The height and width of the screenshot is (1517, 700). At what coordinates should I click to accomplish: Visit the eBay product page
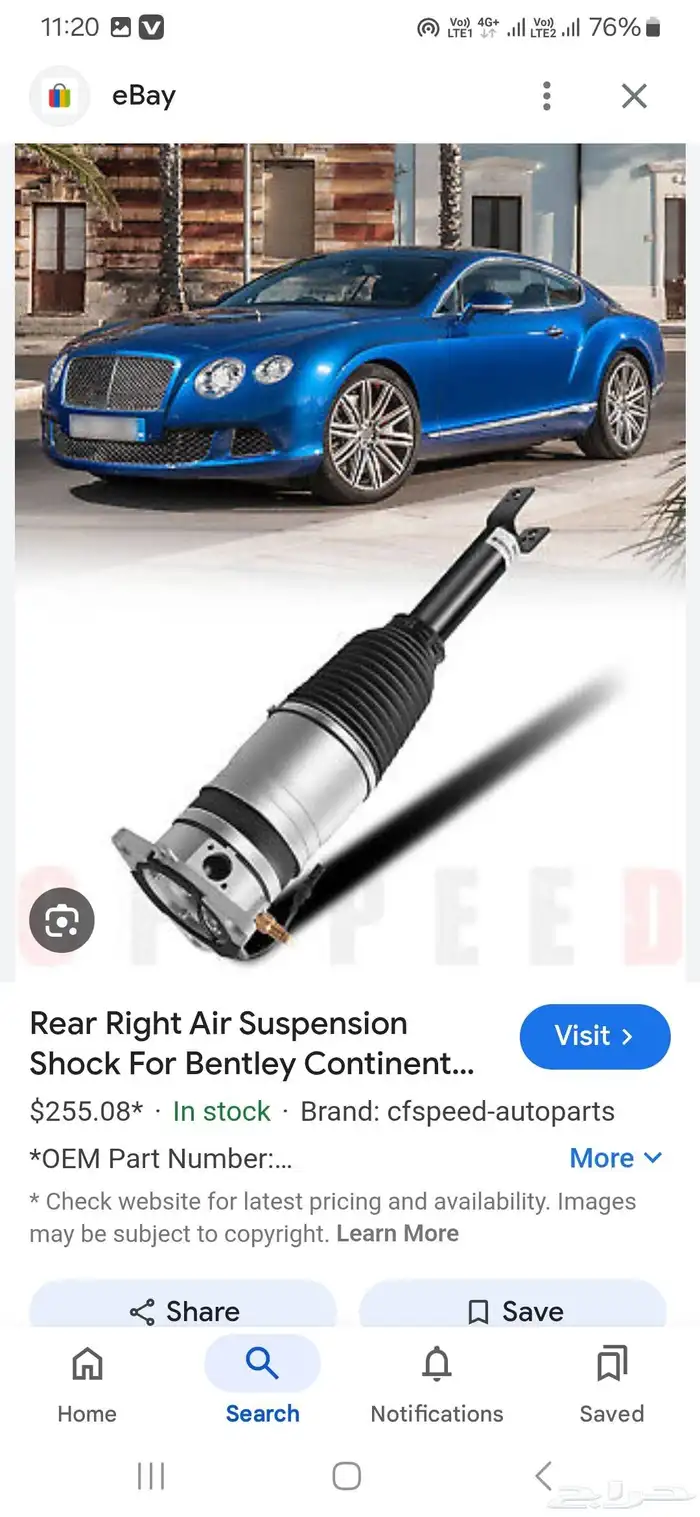(x=595, y=1036)
